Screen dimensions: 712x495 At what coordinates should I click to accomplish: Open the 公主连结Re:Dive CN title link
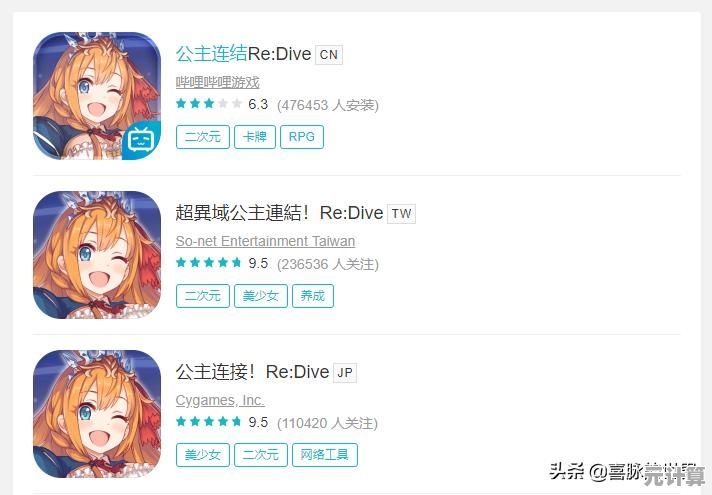coord(243,54)
